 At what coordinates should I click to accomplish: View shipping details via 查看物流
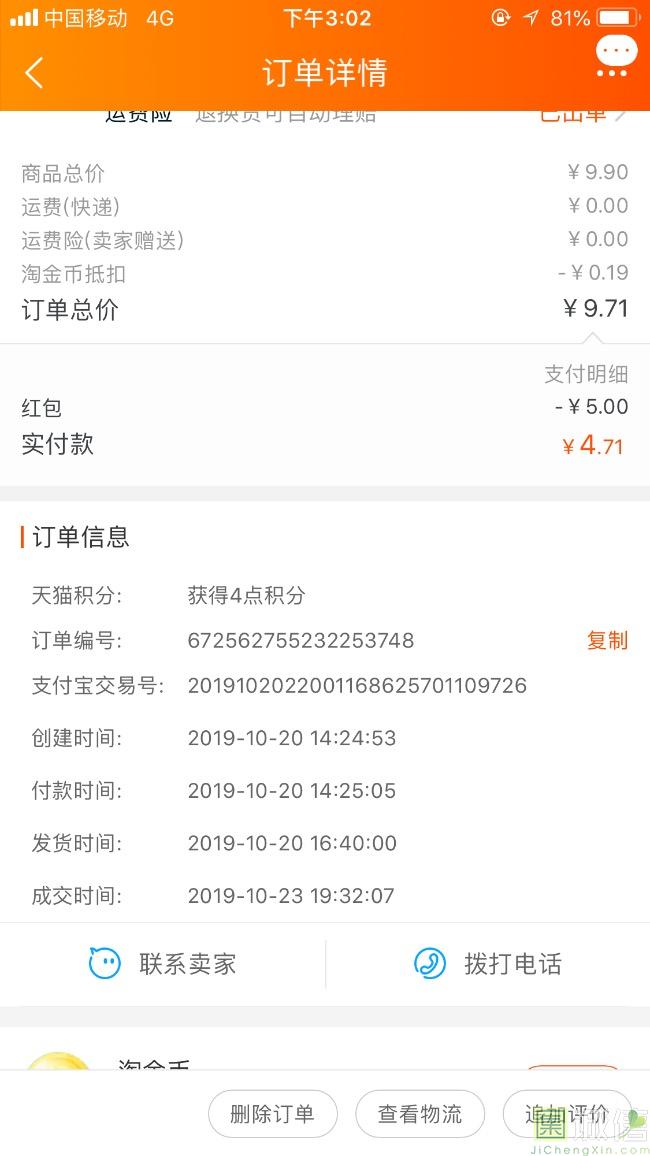click(420, 1114)
